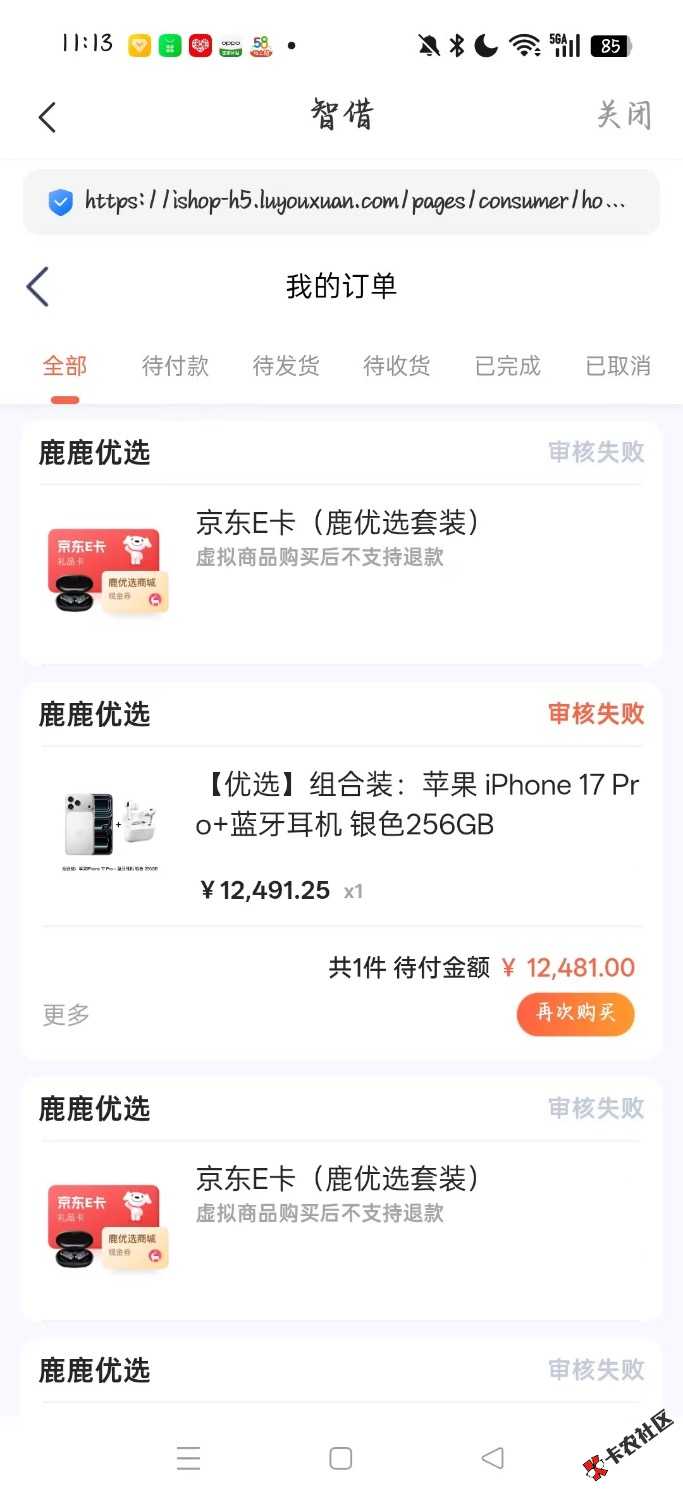Image resolution: width=683 pixels, height=1500 pixels.
Task: Switch to the 已取消 tab
Action: pos(618,366)
